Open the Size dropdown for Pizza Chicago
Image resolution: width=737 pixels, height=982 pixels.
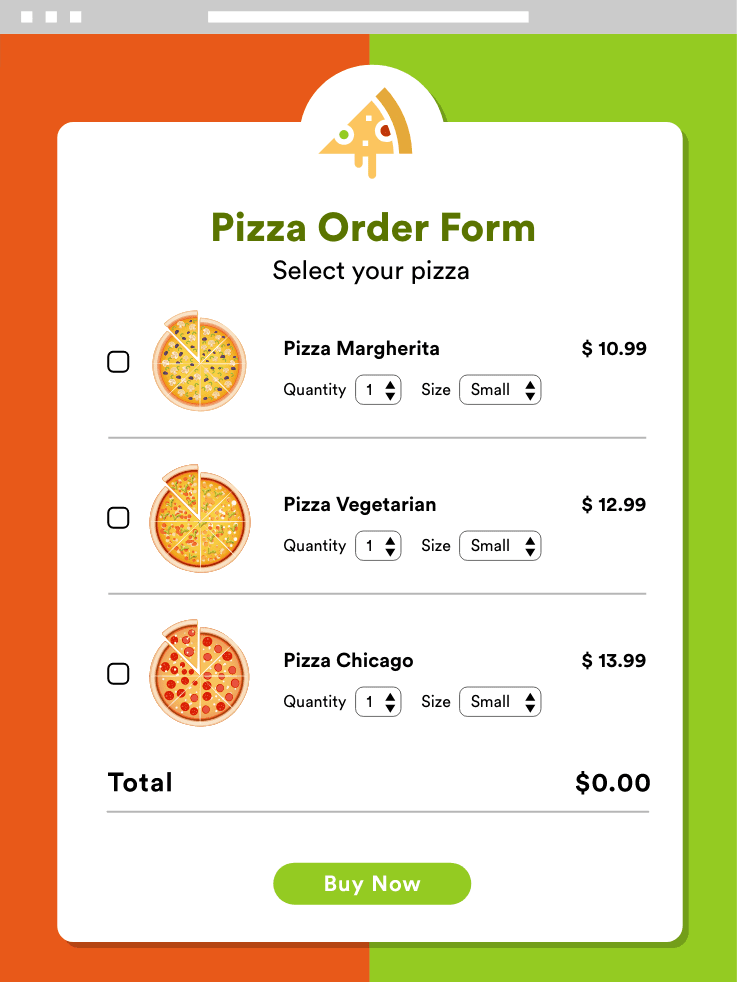(500, 702)
